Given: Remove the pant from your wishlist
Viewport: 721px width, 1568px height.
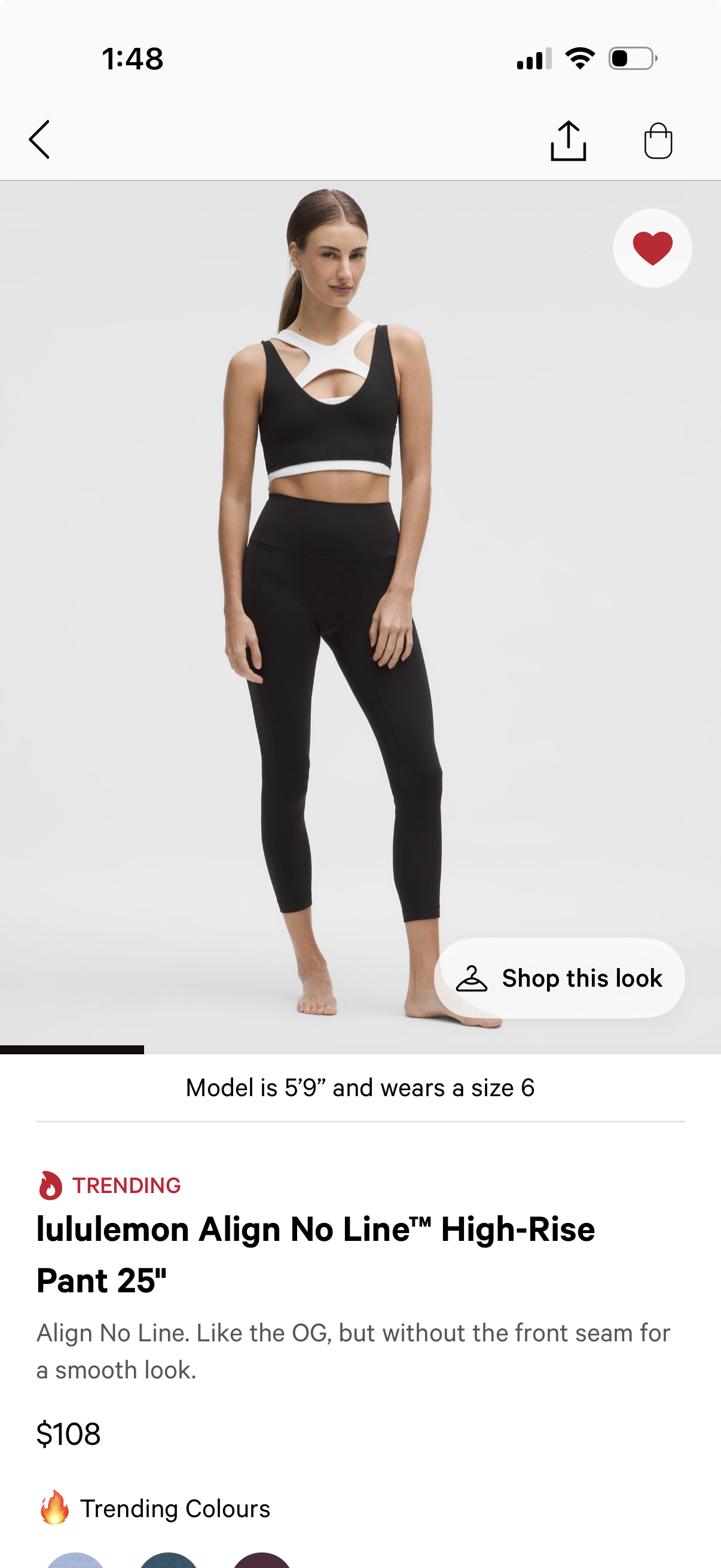Looking at the screenshot, I should pyautogui.click(x=652, y=248).
